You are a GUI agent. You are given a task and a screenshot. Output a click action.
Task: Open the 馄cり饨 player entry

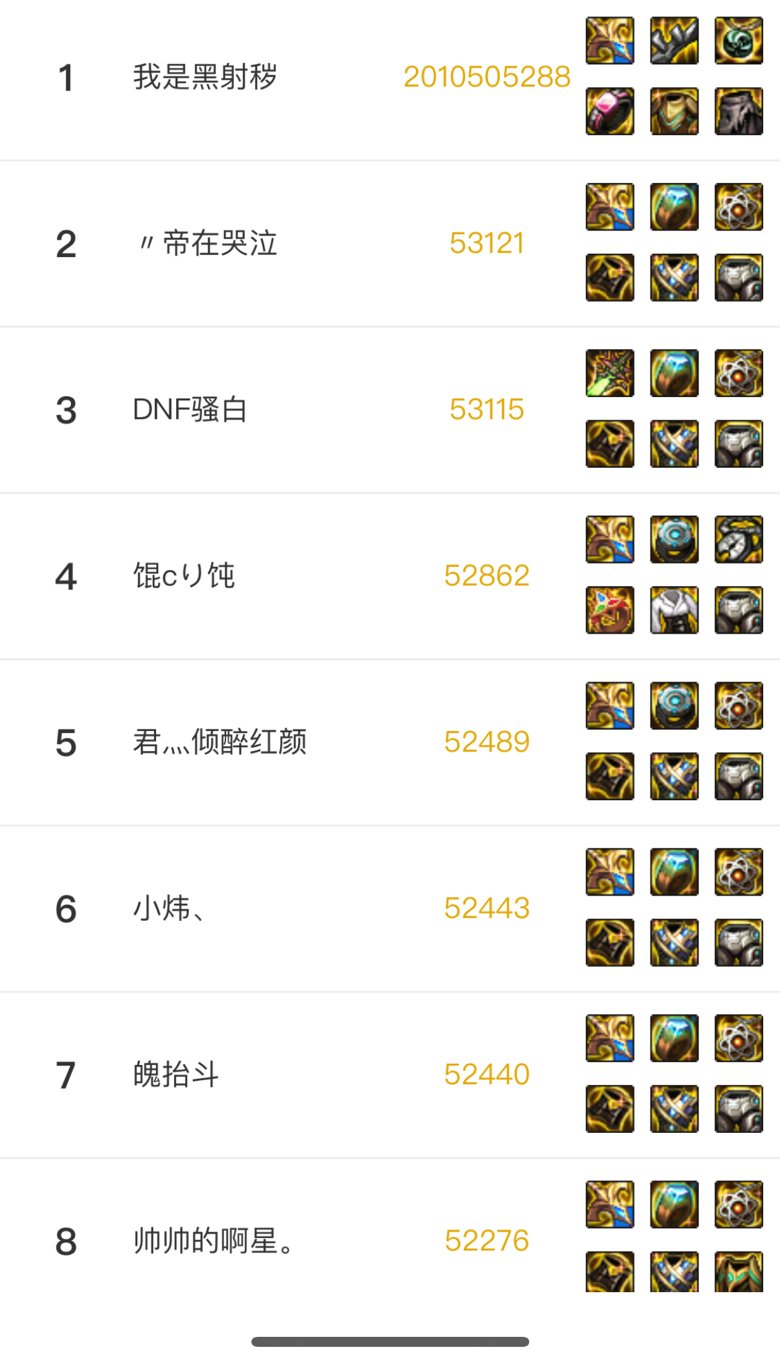184,576
